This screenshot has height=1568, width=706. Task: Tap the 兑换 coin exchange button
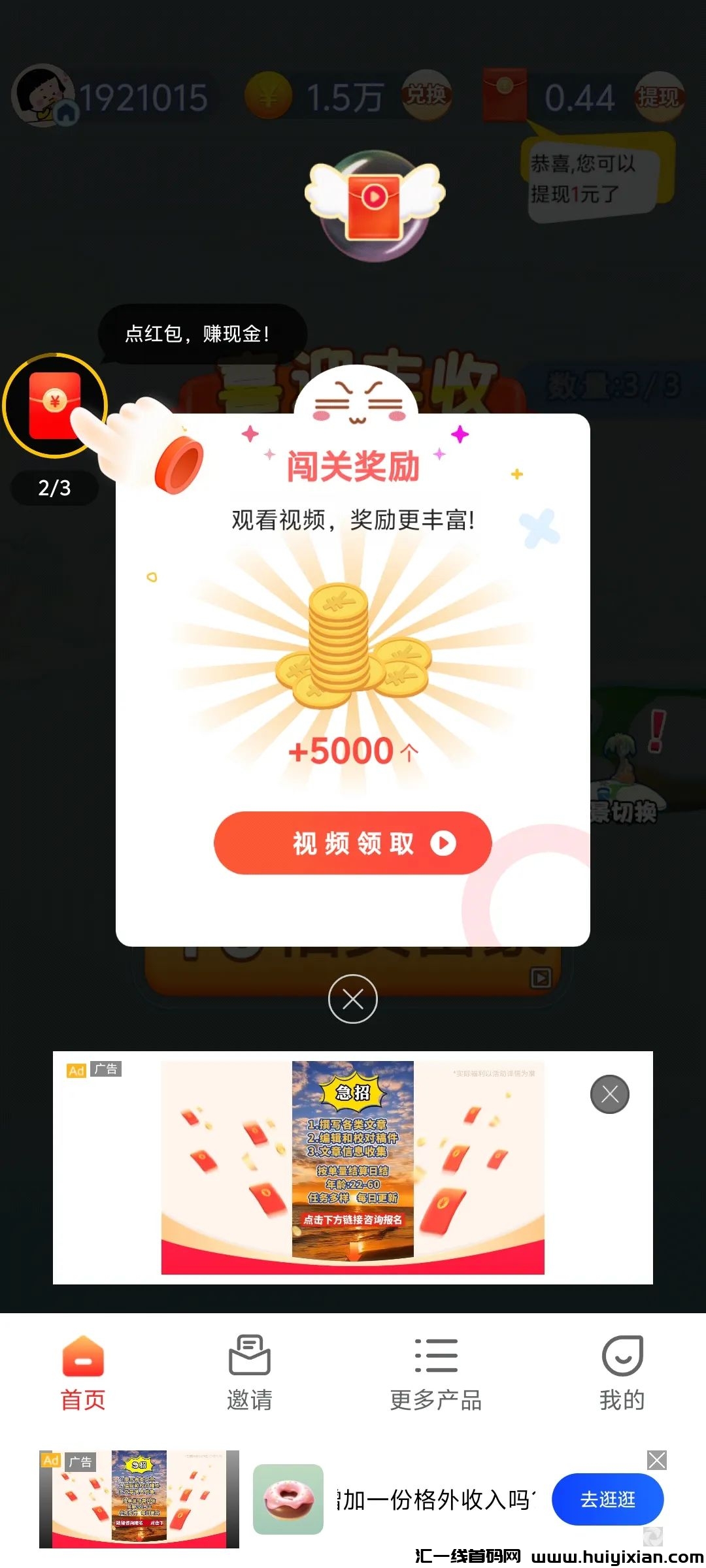426,97
